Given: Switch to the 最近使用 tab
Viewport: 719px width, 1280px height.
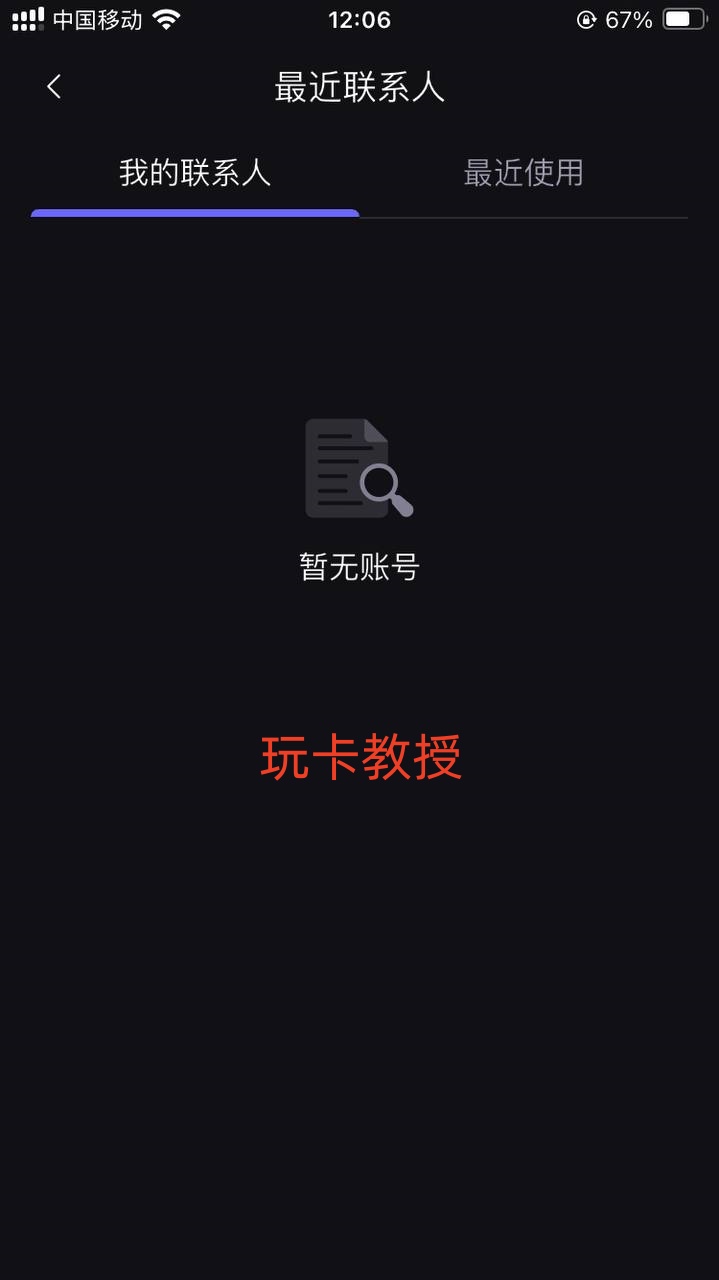Looking at the screenshot, I should click(x=523, y=173).
